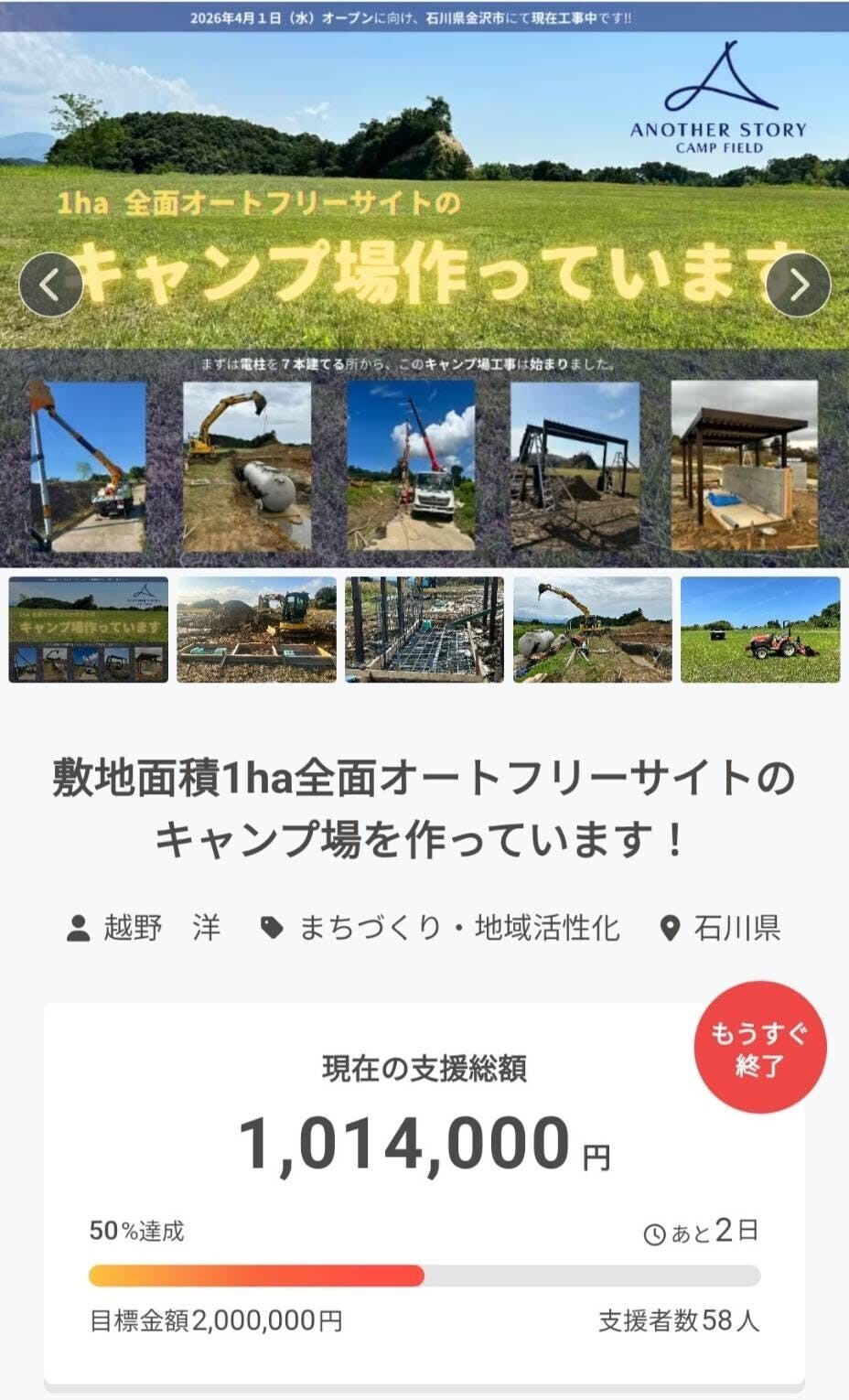849x1400 pixels.
Task: Open project owner 越野 洋's profile
Action: pos(145,928)
